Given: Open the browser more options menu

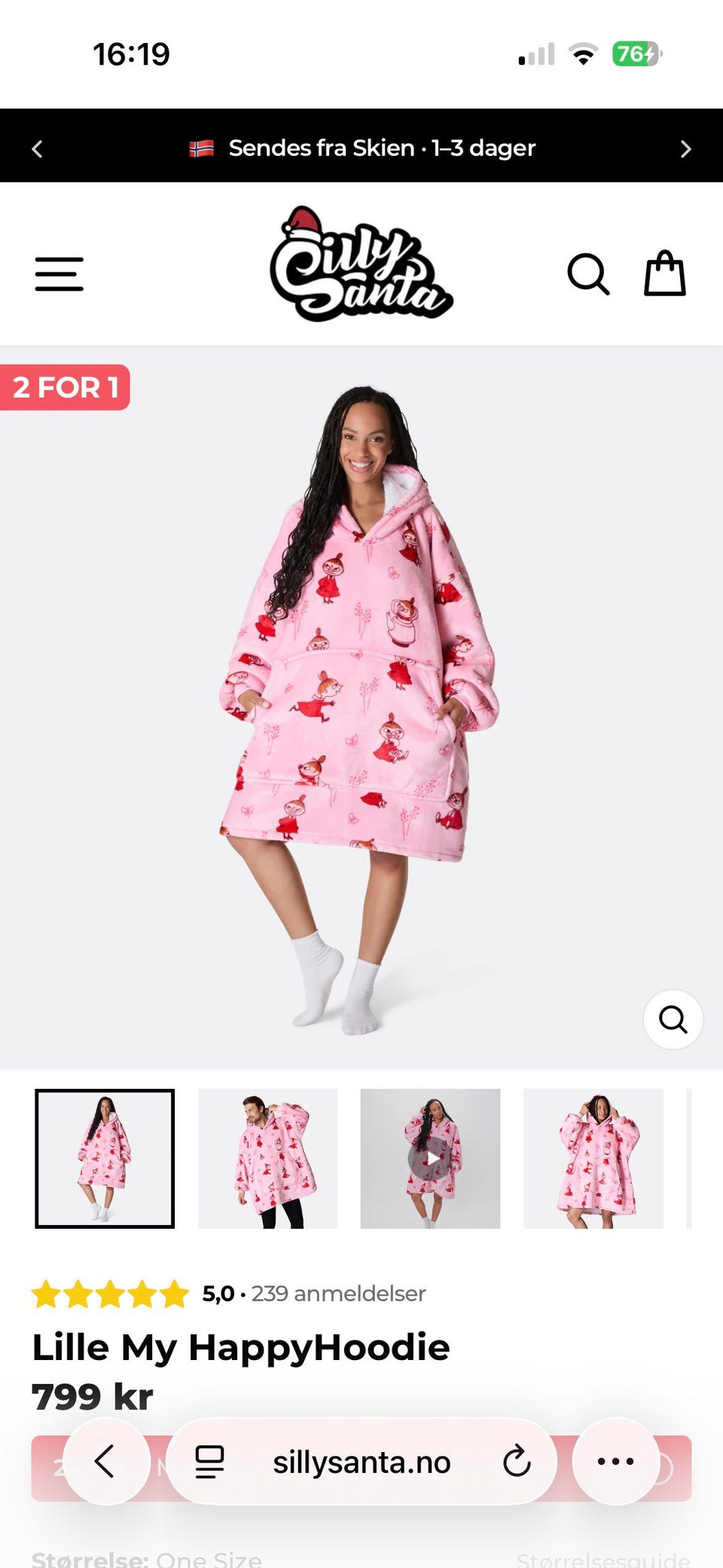Looking at the screenshot, I should pos(615,1461).
